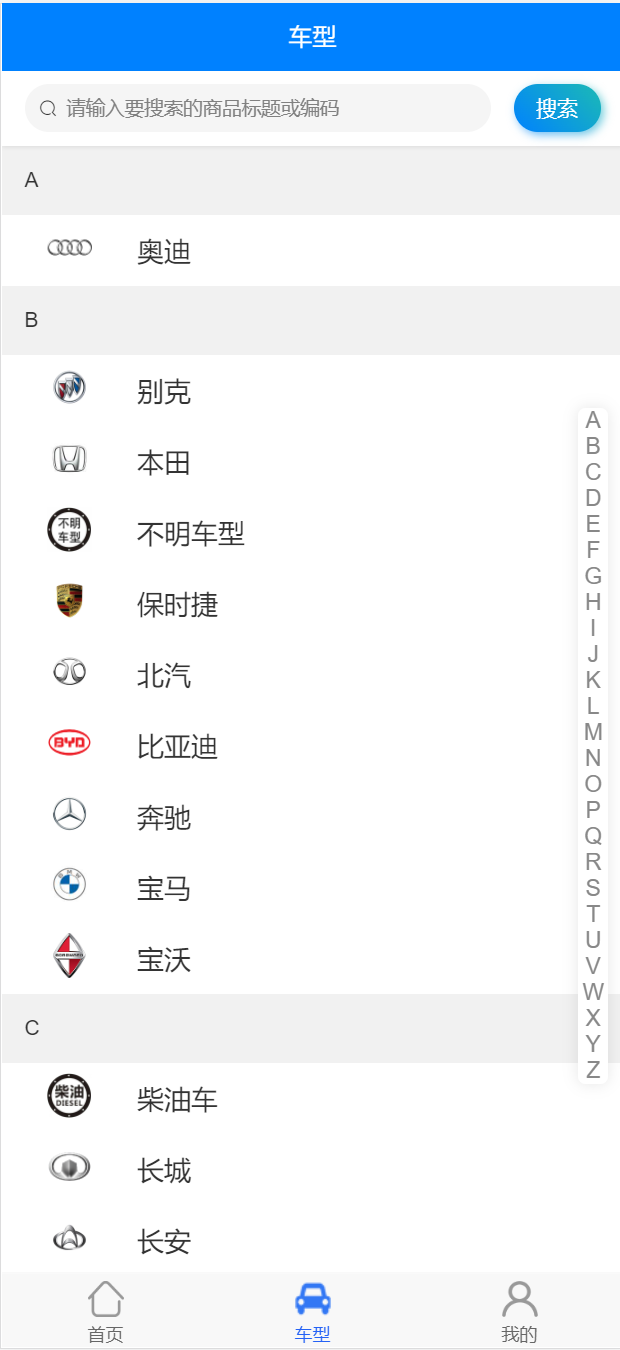Viewport: 620px width, 1350px height.
Task: Switch to the 我的 tab
Action: coord(519,1311)
